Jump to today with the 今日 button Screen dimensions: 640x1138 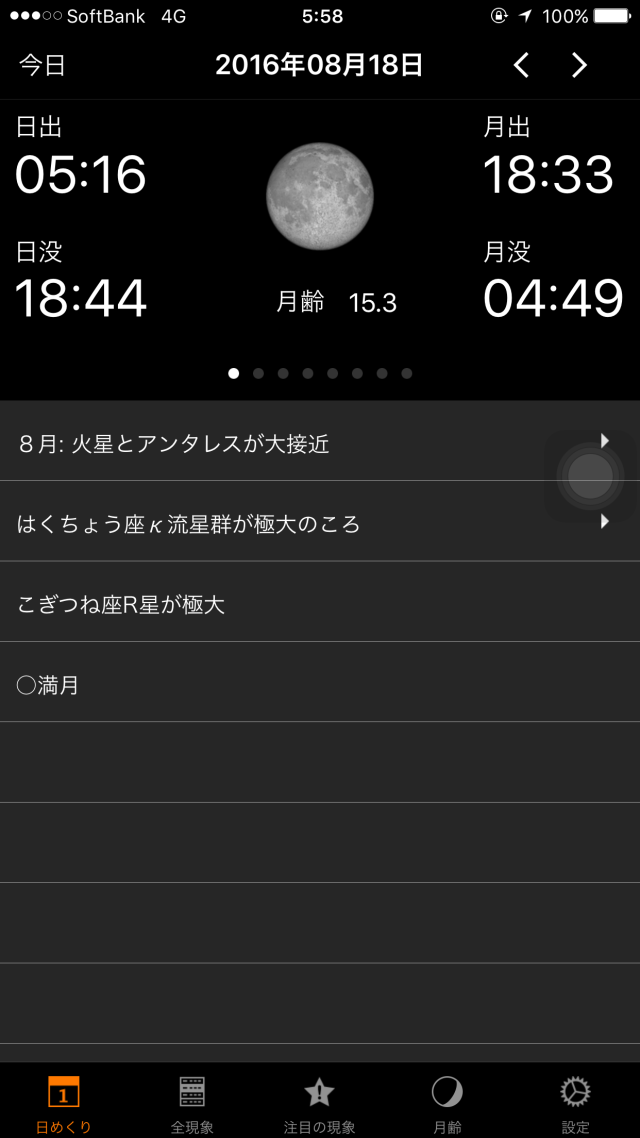coord(42,66)
